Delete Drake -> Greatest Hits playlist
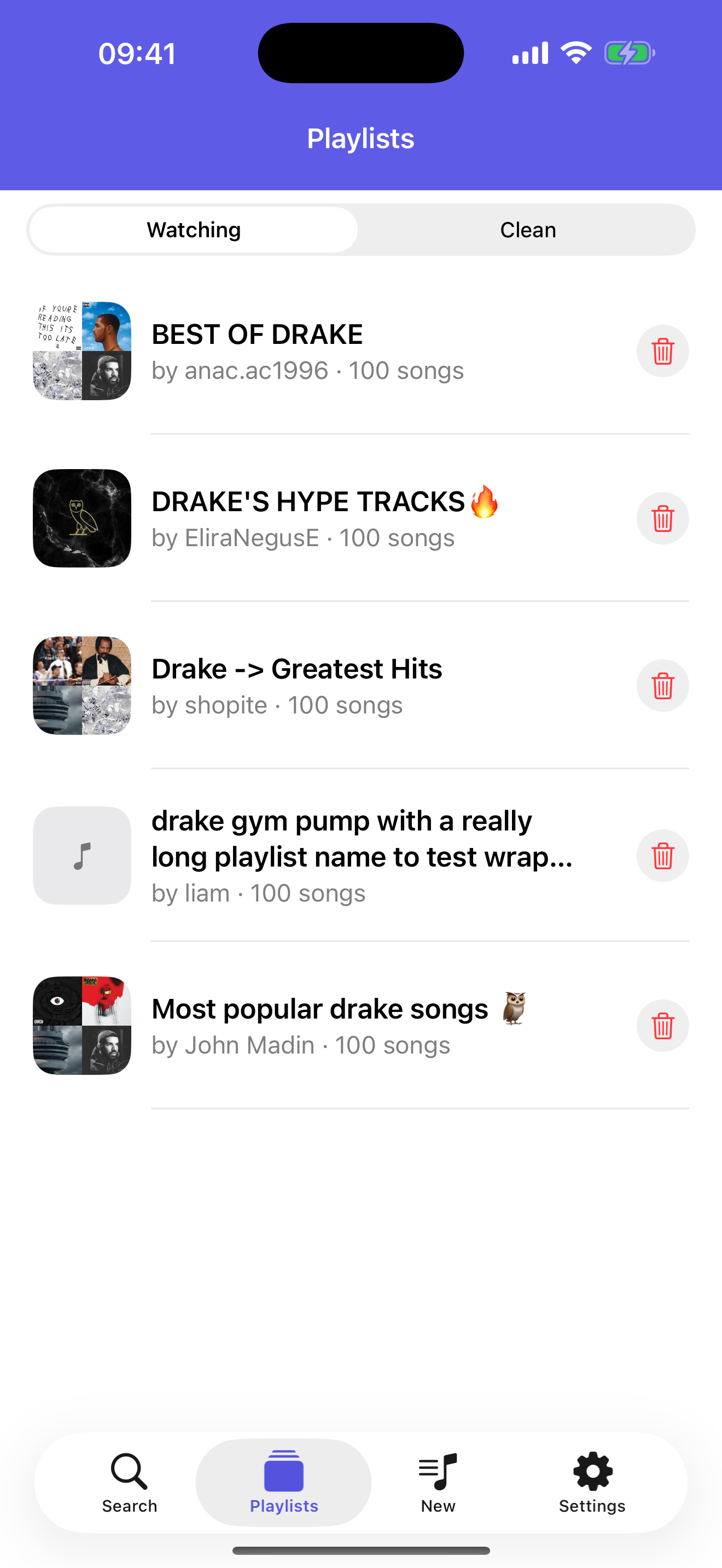Viewport: 722px width, 1568px height. coord(662,686)
